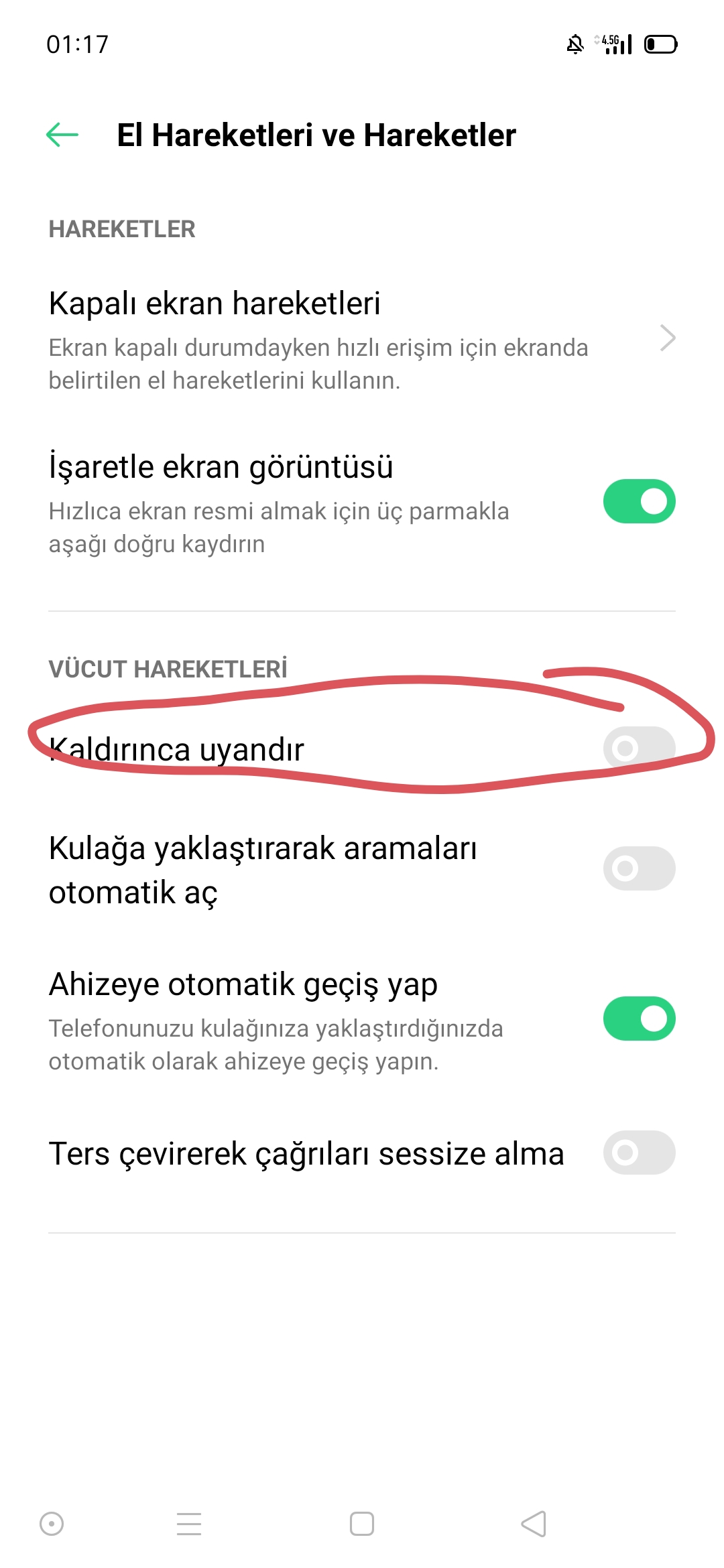Open Kapalı ekran hareketleri settings
724x1568 pixels.
[362, 338]
